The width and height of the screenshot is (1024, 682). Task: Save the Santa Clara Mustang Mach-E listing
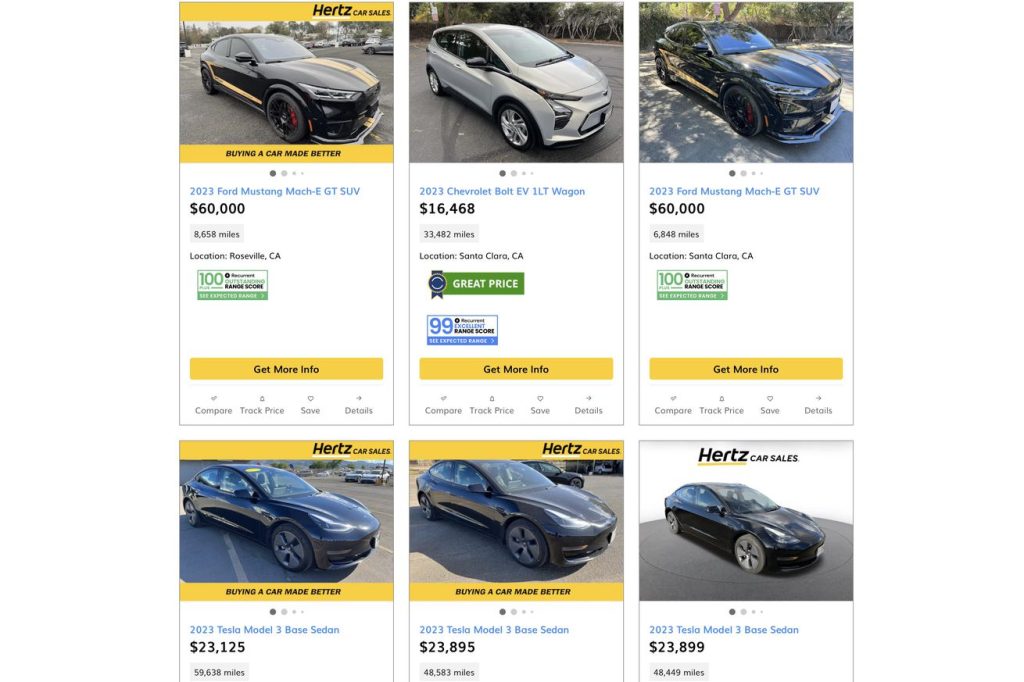[x=769, y=405]
